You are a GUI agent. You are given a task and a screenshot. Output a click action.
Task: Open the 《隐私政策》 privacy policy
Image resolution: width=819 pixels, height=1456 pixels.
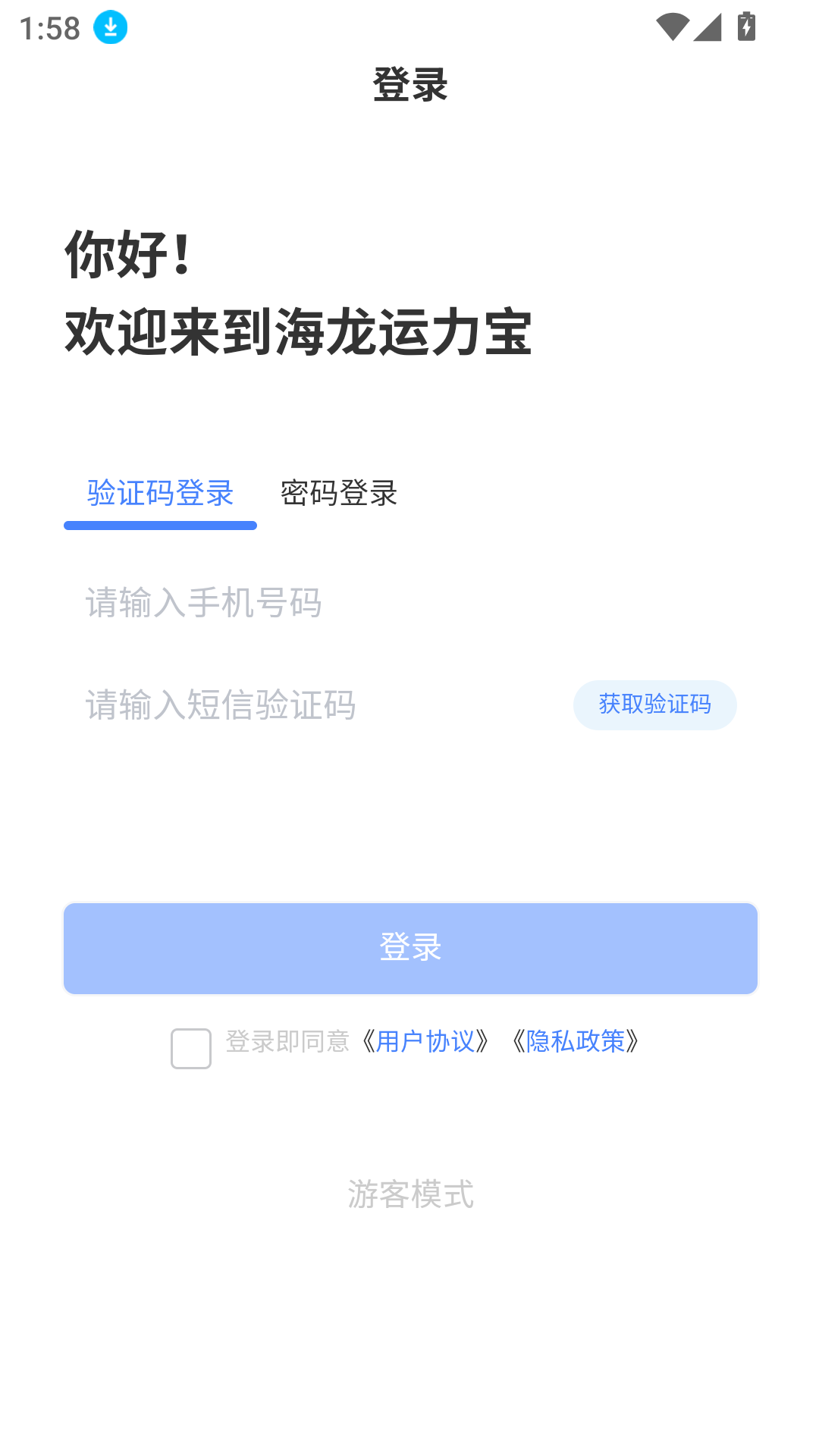[x=576, y=1043]
